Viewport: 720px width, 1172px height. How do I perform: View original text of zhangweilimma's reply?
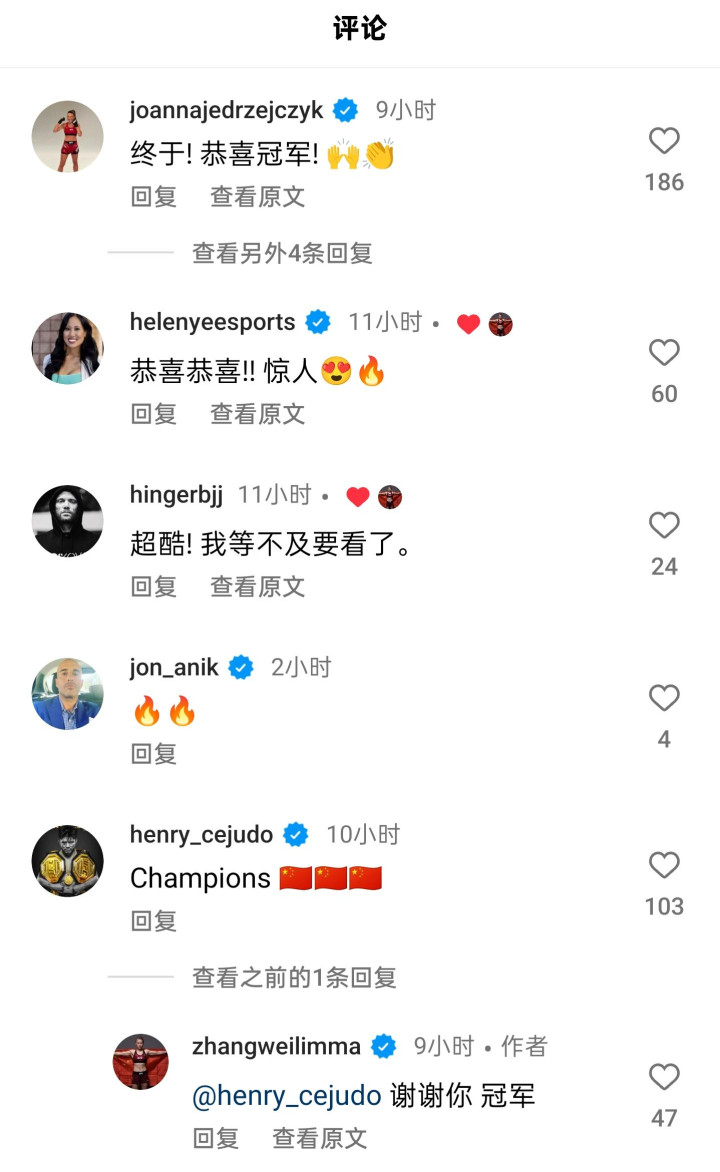pyautogui.click(x=319, y=1138)
